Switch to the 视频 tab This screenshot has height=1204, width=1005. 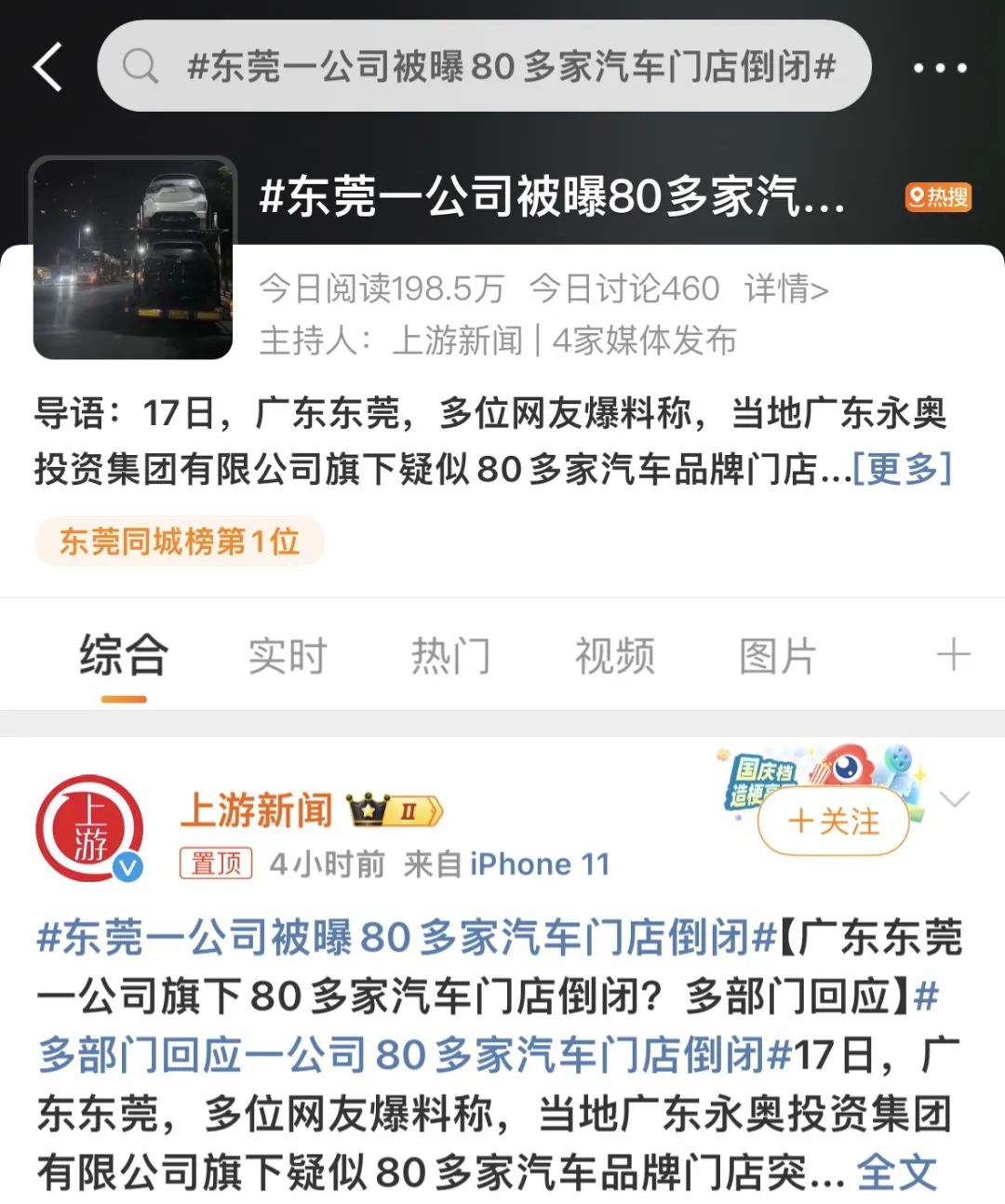tap(614, 656)
